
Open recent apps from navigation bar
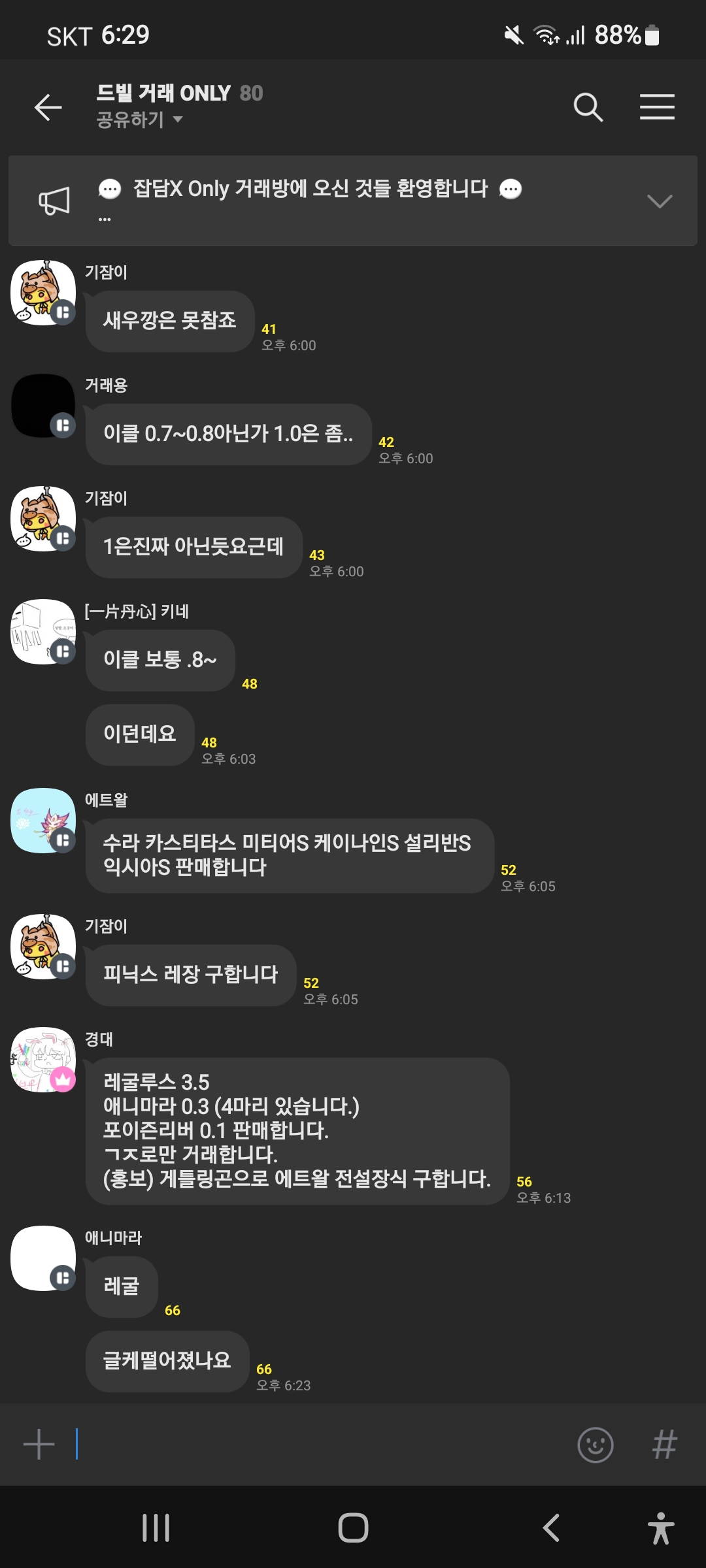[156, 1528]
